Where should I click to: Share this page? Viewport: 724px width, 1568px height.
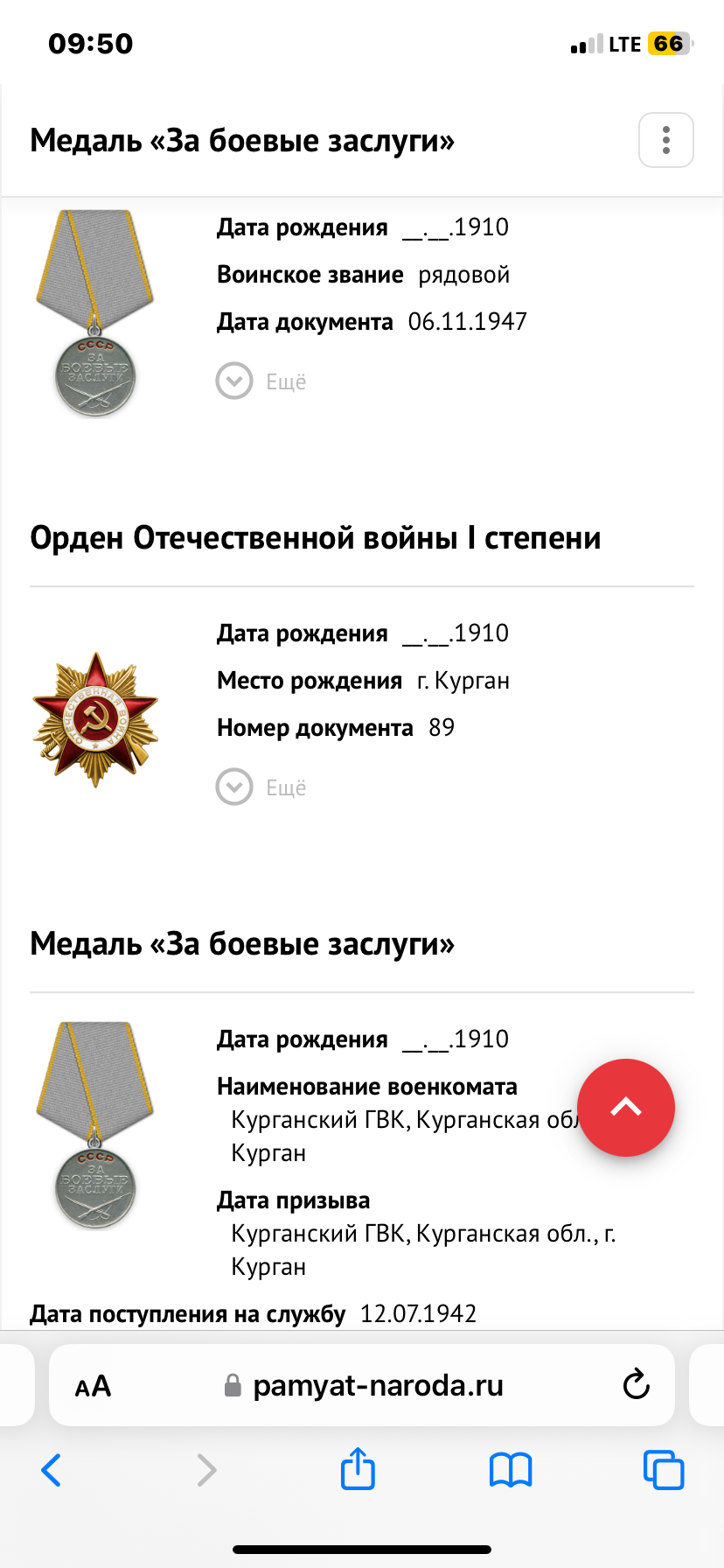pos(358,1468)
